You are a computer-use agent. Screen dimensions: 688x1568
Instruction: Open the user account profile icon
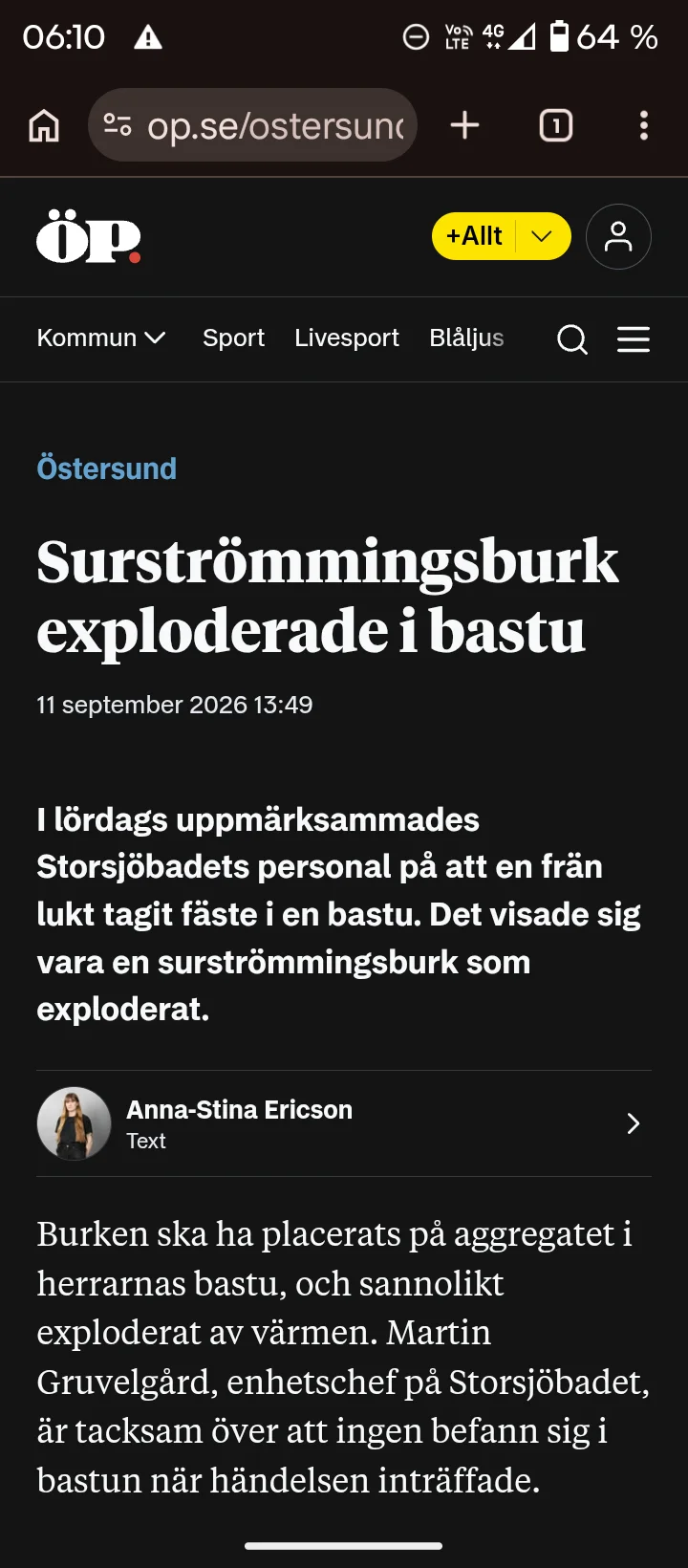tap(618, 236)
